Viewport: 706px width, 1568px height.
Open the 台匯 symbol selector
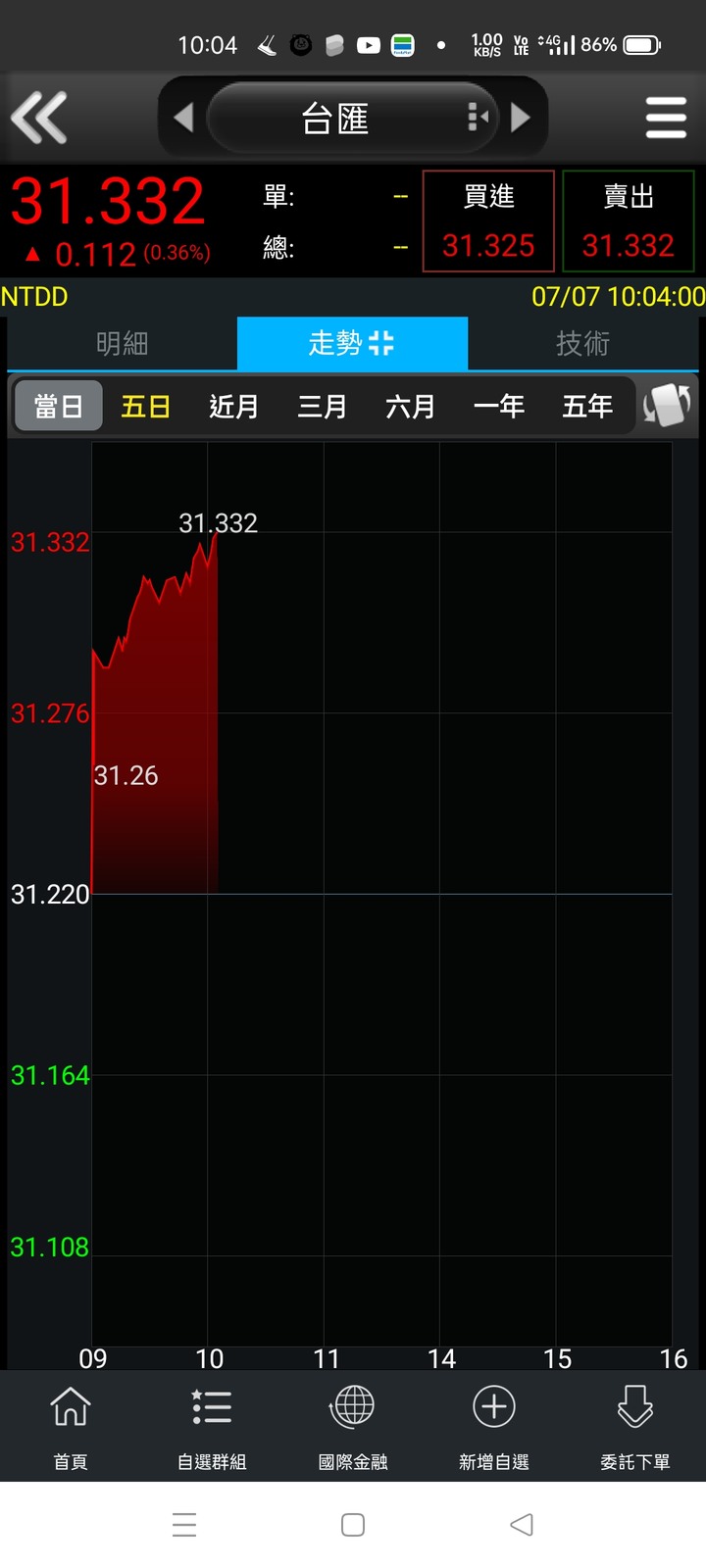(x=353, y=119)
